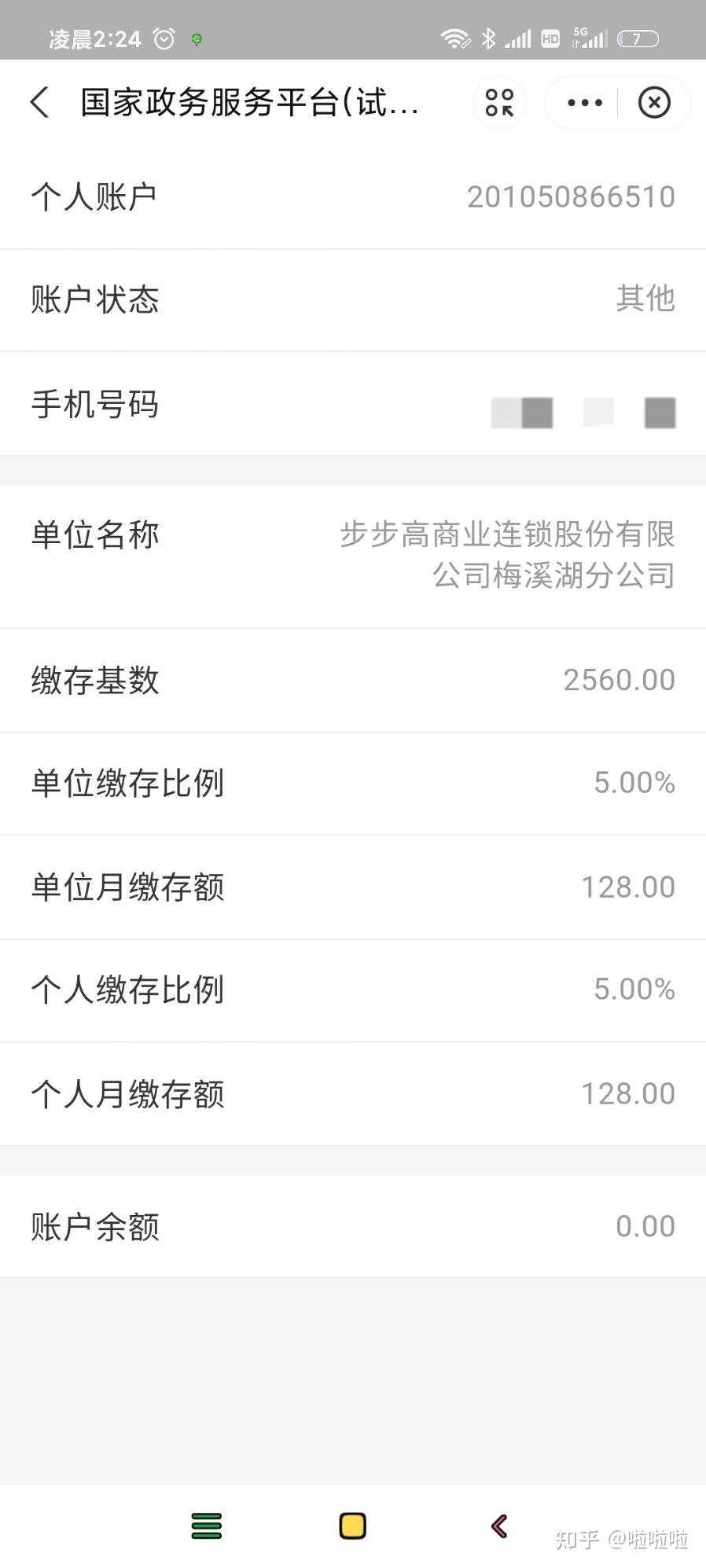Tap the back chevron beside the page title
The width and height of the screenshot is (706, 1568).
click(39, 102)
